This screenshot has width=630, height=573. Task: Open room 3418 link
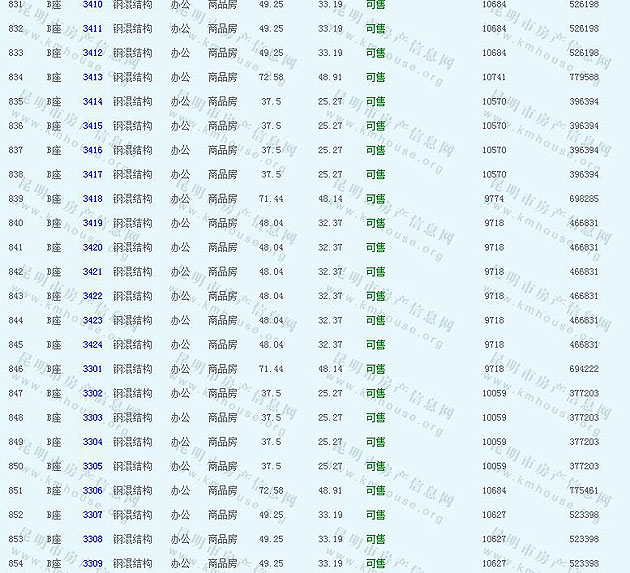pyautogui.click(x=92, y=199)
